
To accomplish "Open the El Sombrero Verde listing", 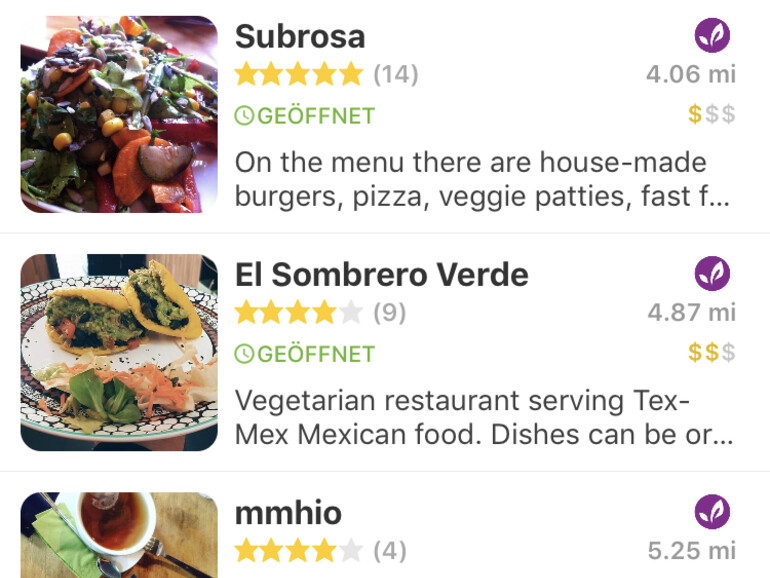I will coord(381,275).
